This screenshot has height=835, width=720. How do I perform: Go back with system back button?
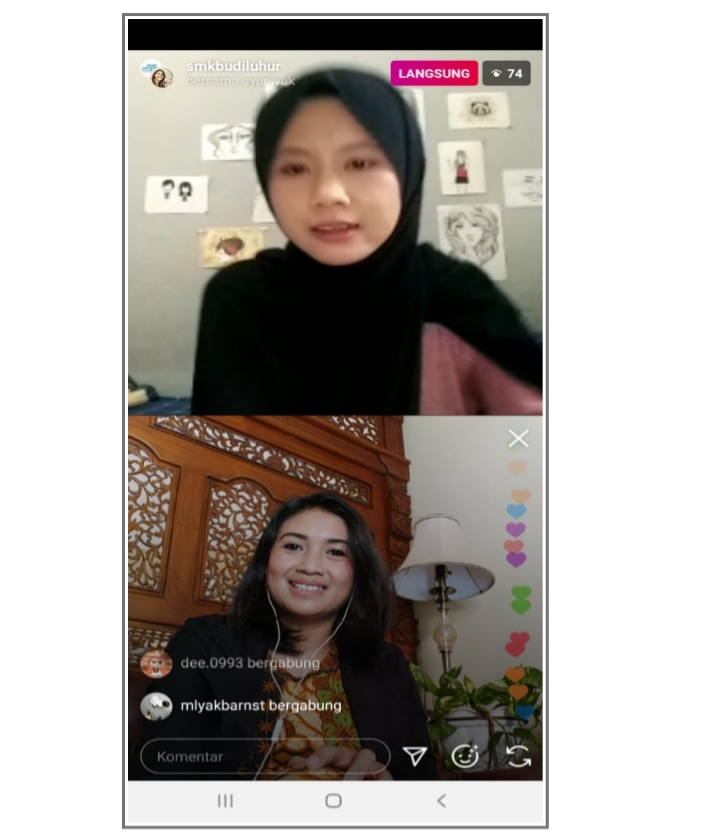(441, 800)
